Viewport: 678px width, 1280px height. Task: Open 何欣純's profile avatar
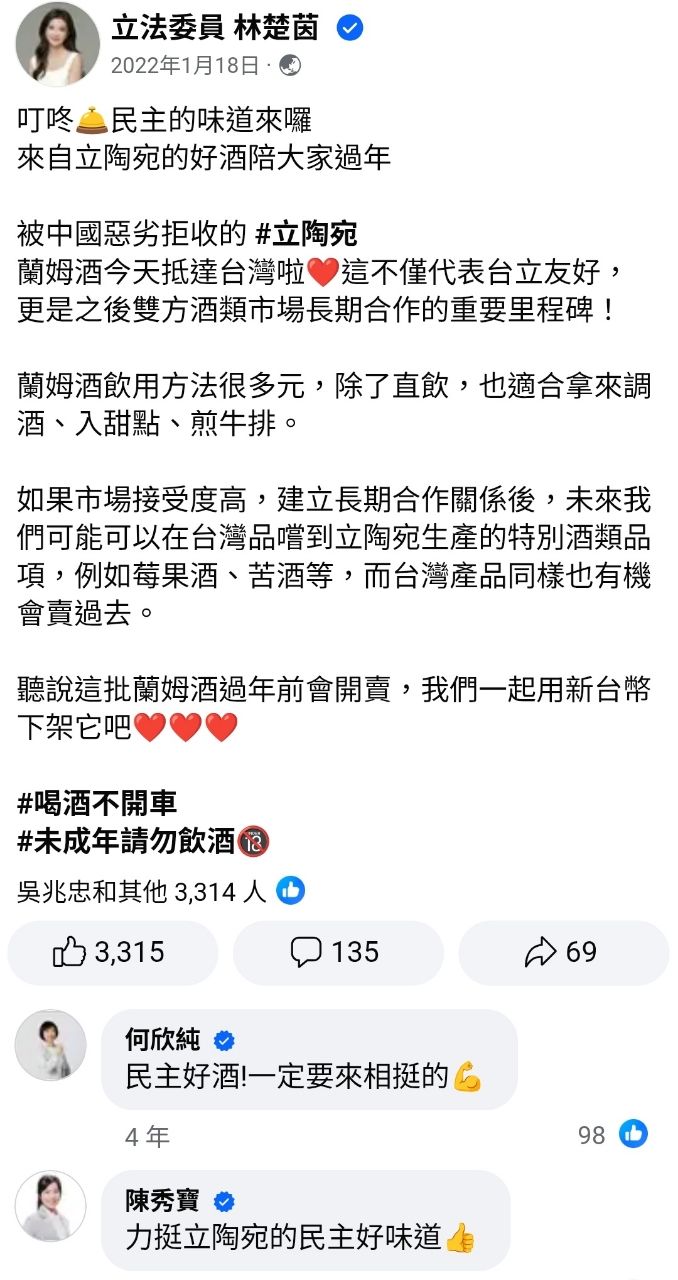coord(50,1052)
